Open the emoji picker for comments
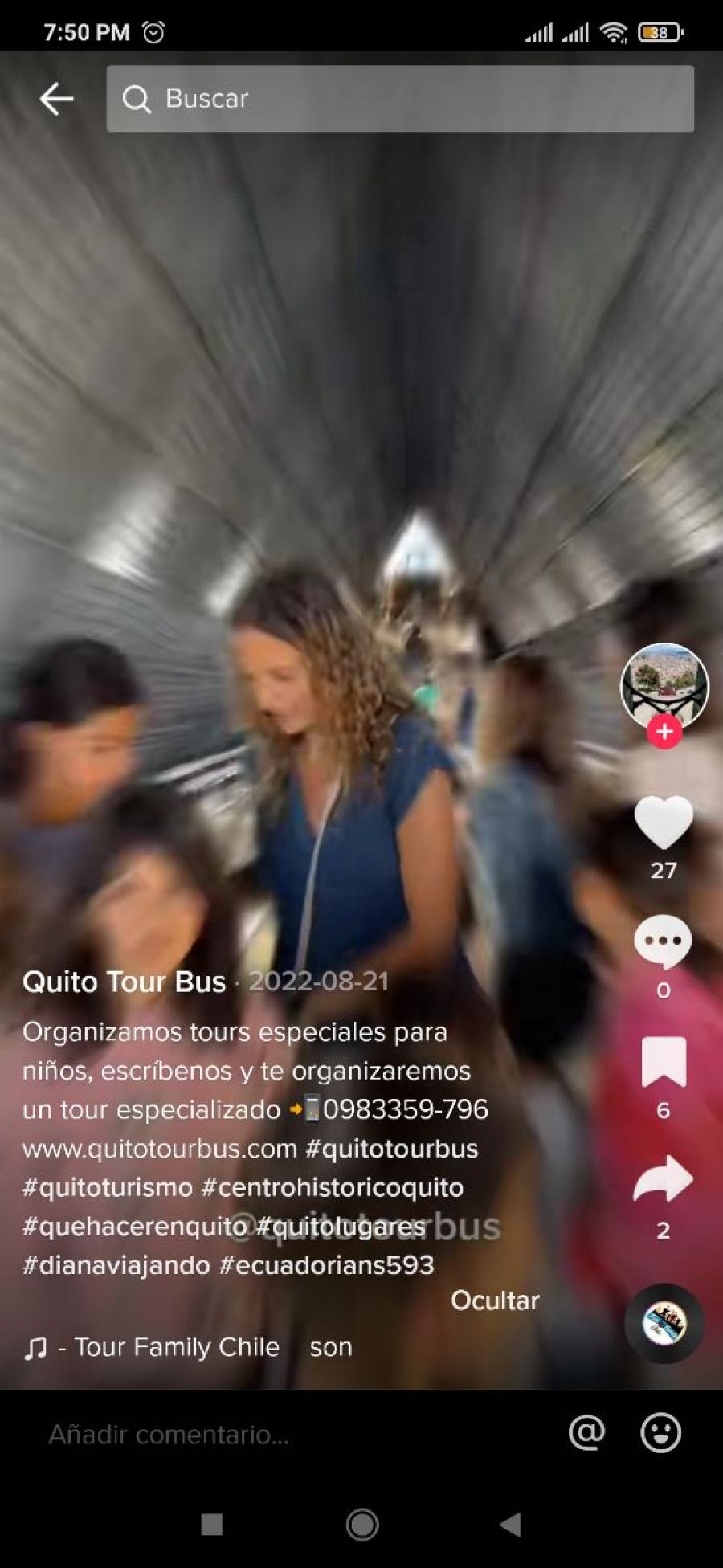This screenshot has height=1568, width=723. (660, 1433)
